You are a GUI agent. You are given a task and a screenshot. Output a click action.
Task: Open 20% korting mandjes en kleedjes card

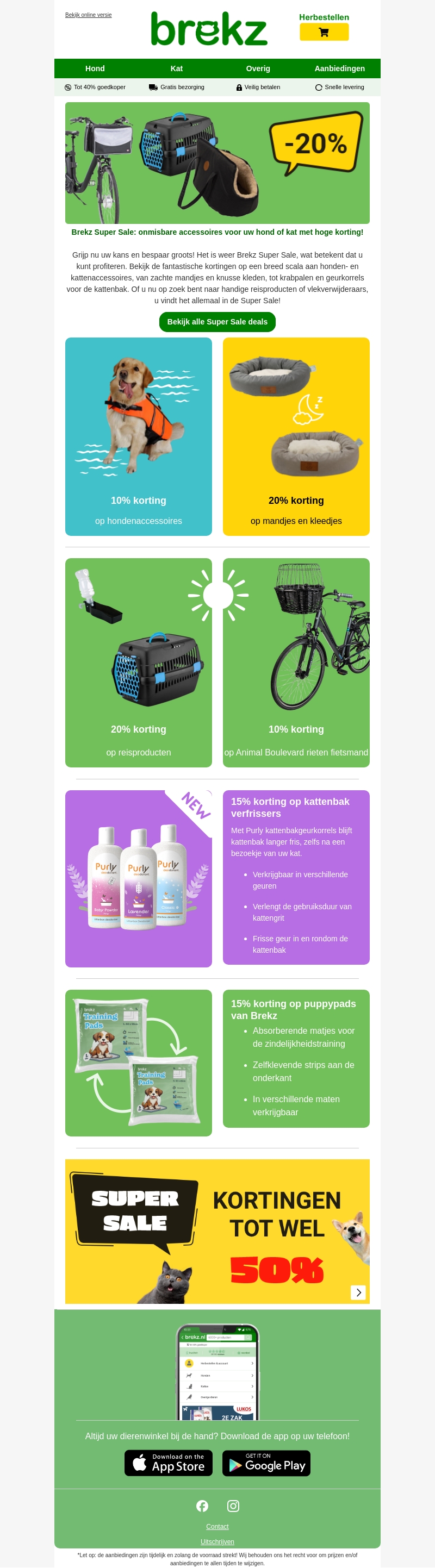[x=296, y=436]
